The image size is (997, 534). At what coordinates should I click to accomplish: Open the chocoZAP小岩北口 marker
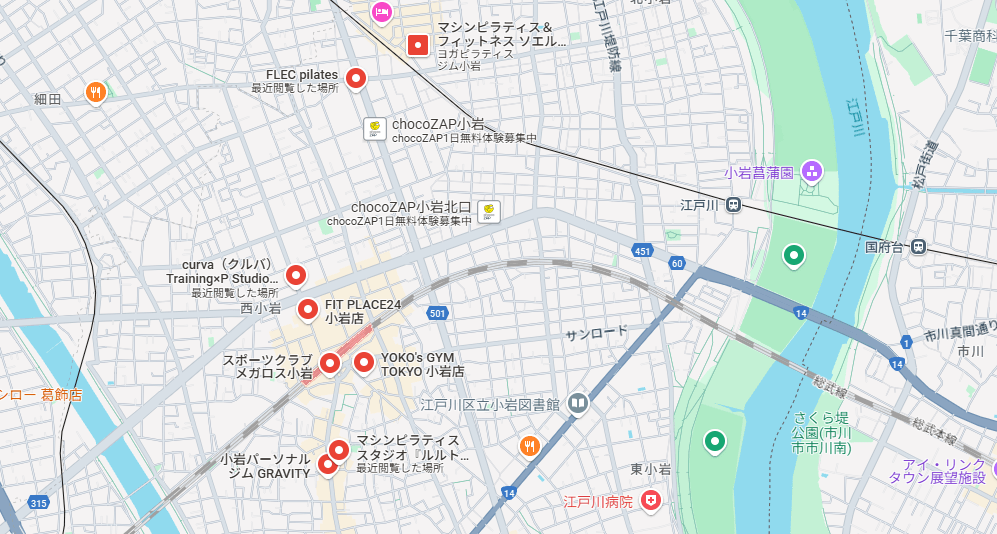[x=489, y=211]
